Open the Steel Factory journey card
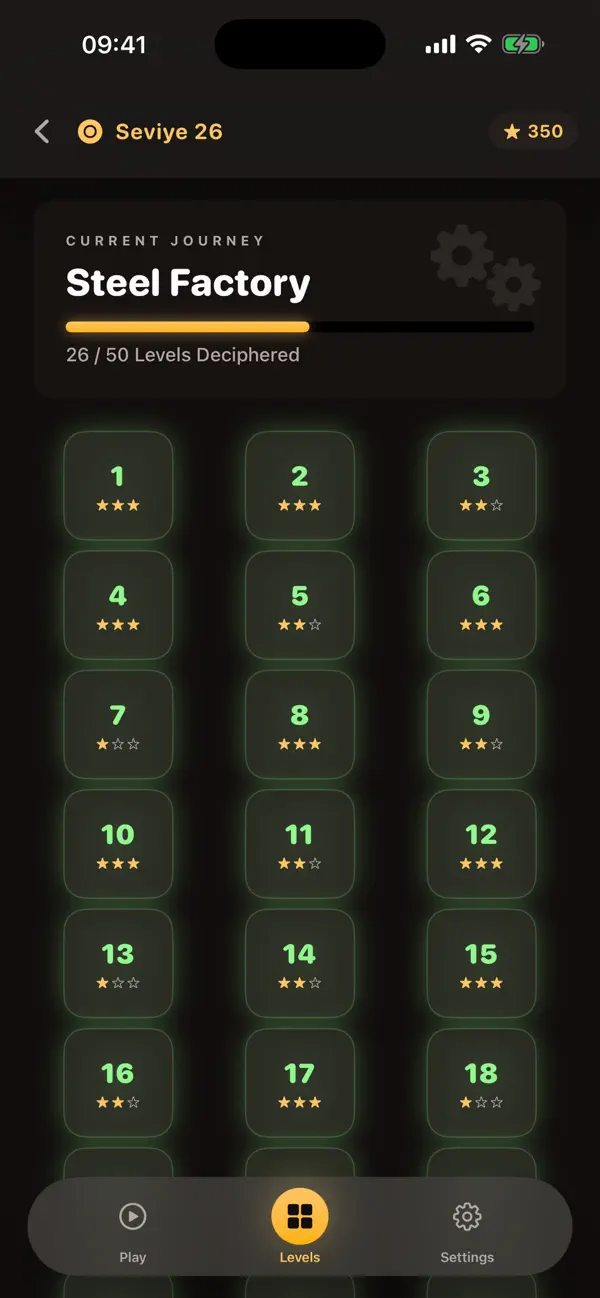Screen dimensions: 600x1298 click(300, 299)
